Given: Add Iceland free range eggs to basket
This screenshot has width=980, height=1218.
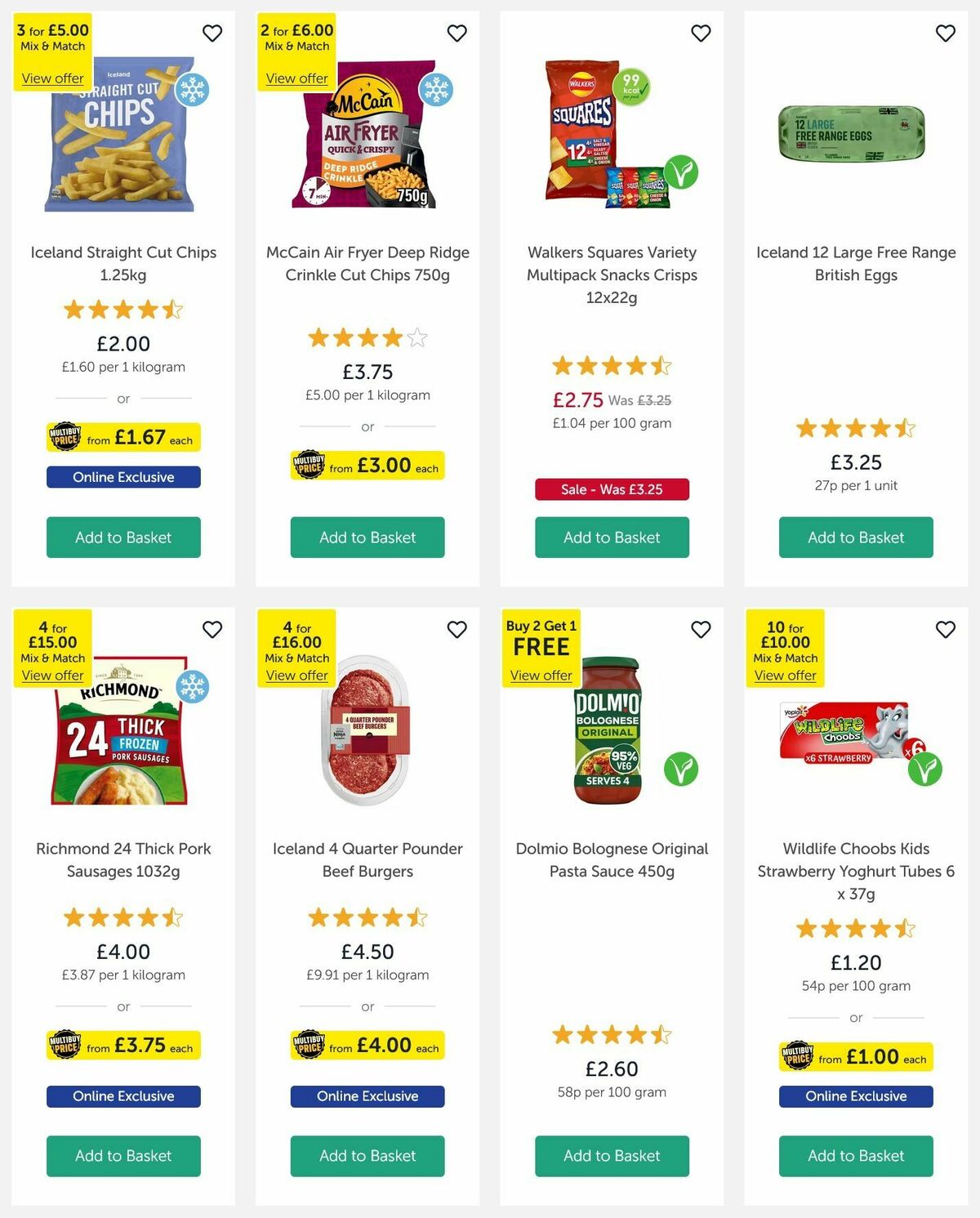Looking at the screenshot, I should tap(855, 538).
